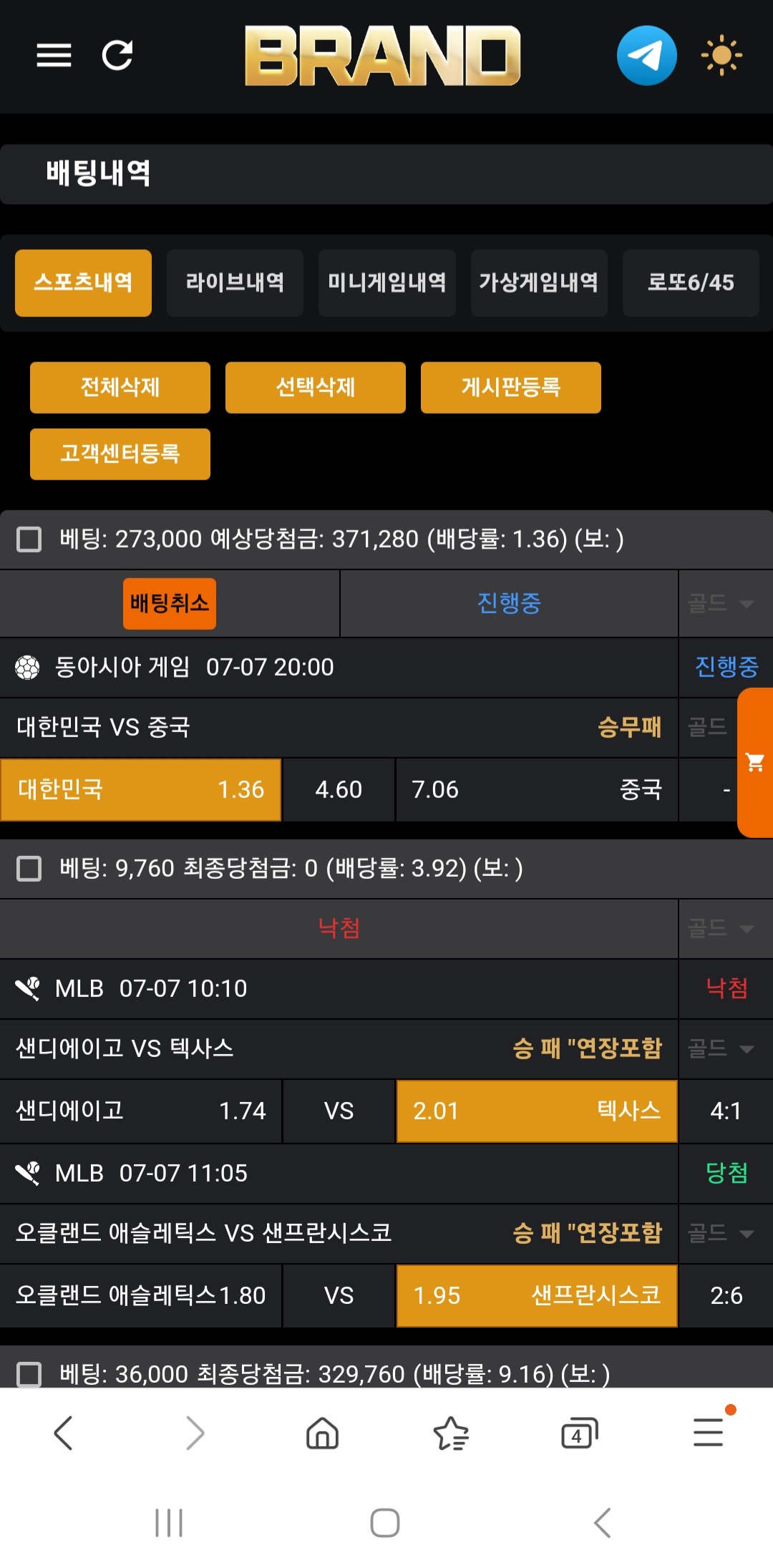Open the Telegram contact icon
The image size is (773, 1568).
click(x=646, y=55)
